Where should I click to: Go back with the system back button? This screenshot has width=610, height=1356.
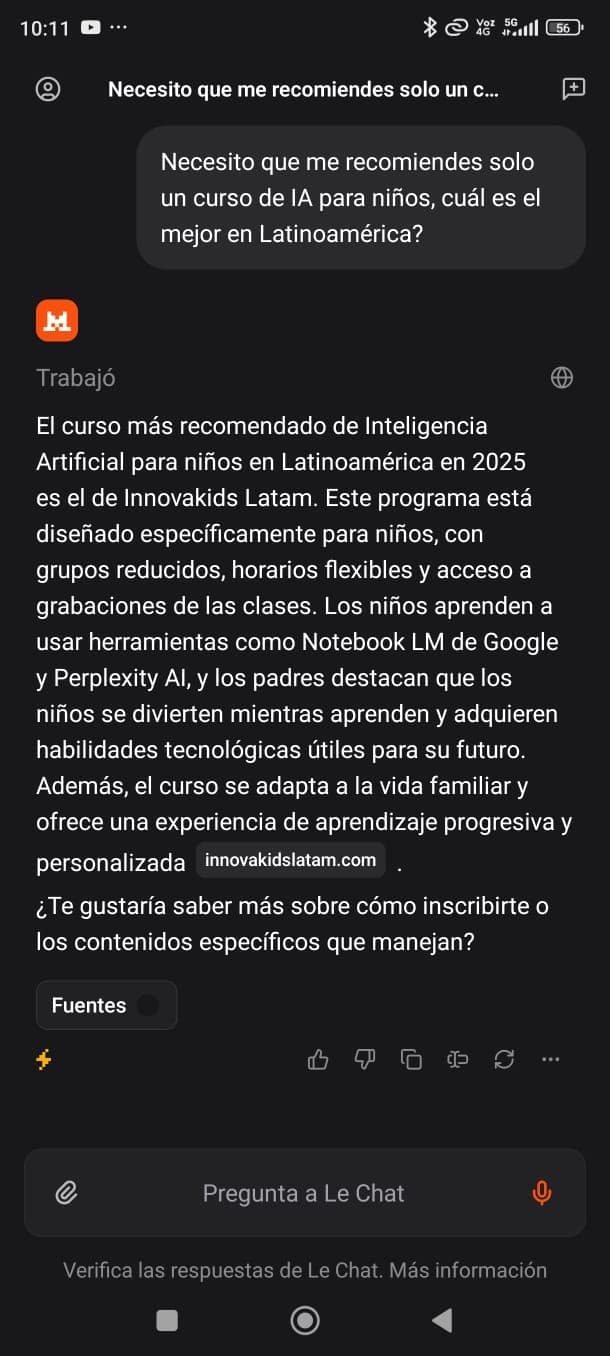click(x=442, y=1320)
